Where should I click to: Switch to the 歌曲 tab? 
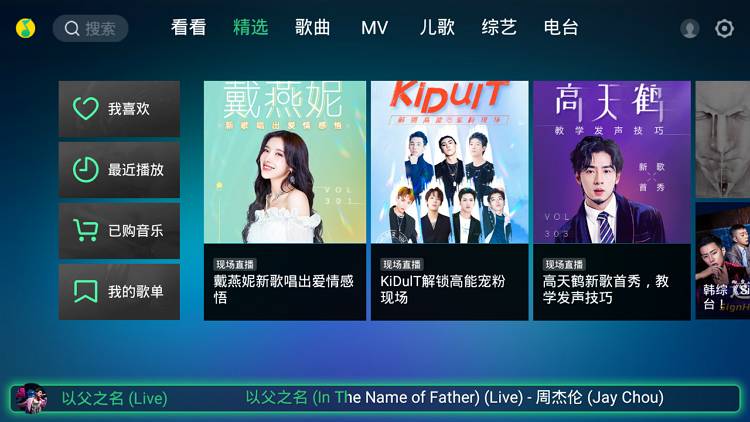[x=313, y=28]
